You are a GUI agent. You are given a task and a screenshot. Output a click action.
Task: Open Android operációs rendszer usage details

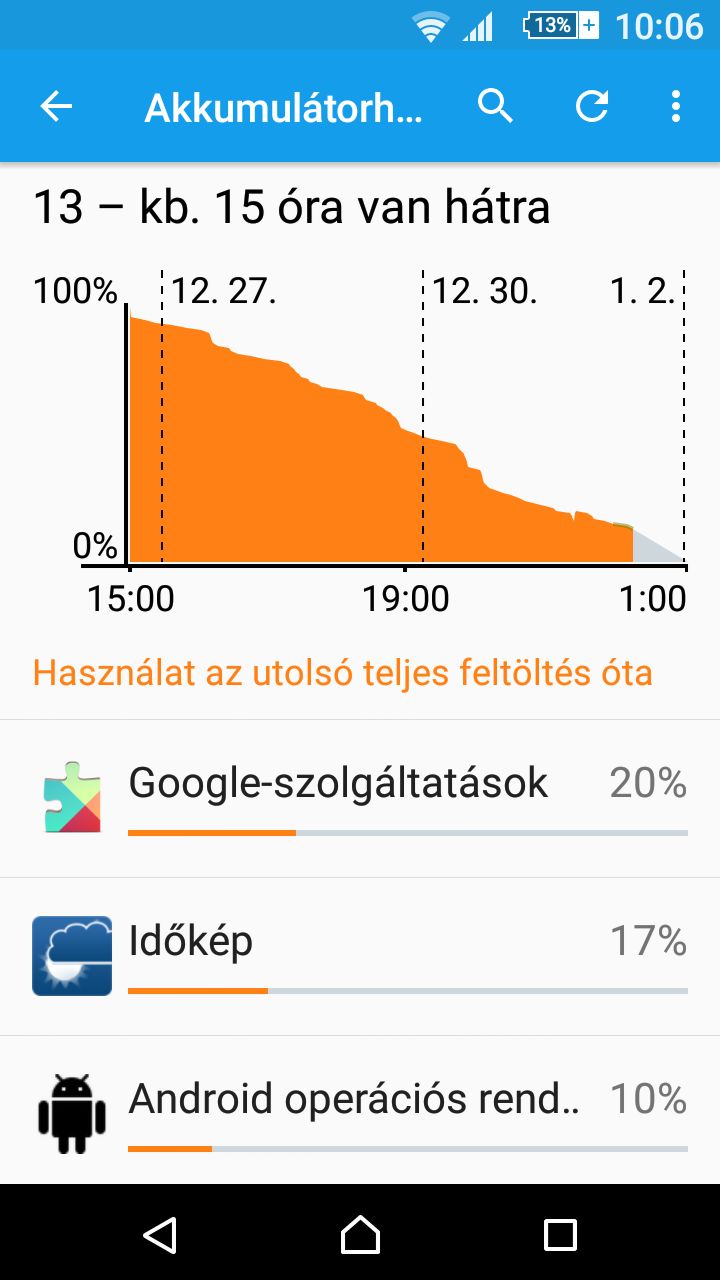click(x=360, y=1110)
